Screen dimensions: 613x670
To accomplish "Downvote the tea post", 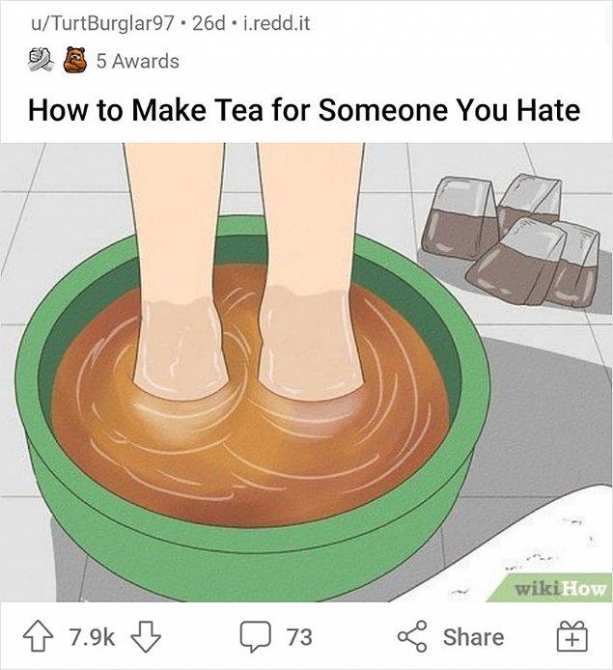I will [x=148, y=636].
